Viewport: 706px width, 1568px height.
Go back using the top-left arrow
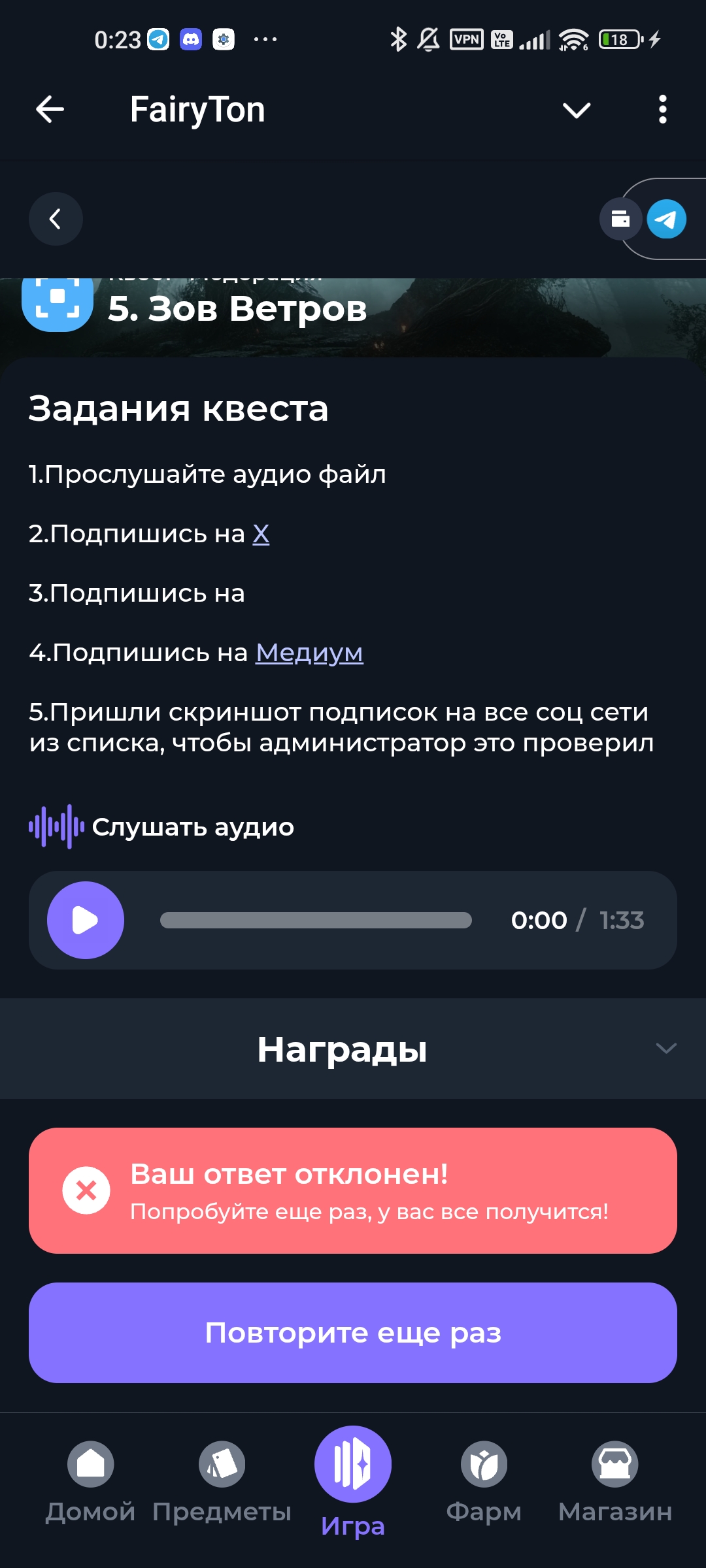50,109
